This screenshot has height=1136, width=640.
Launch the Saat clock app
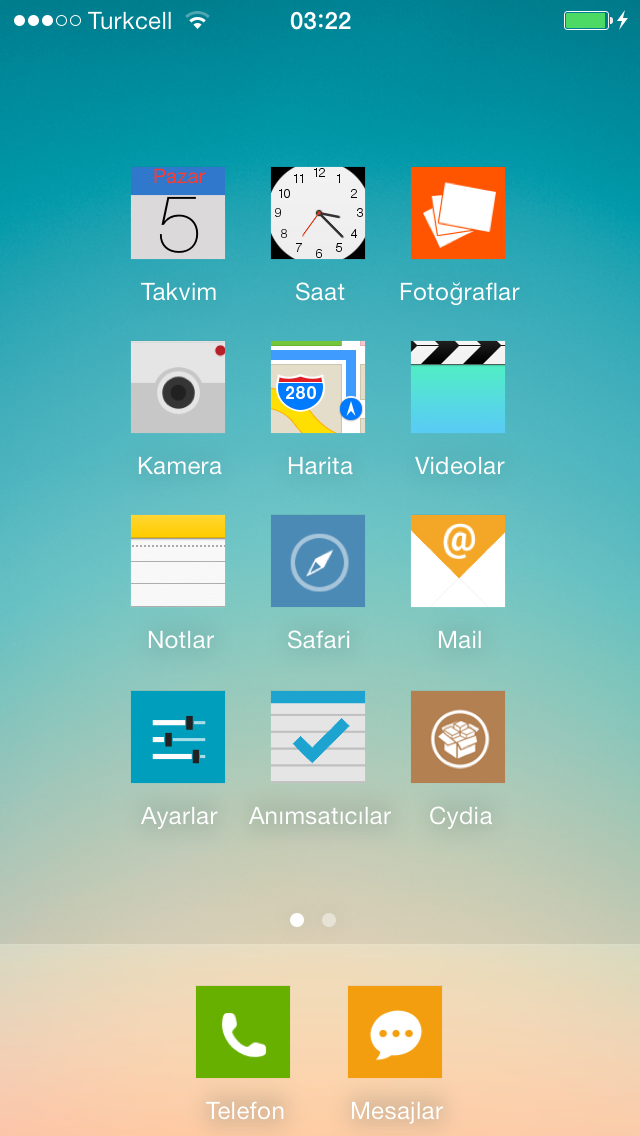coord(318,213)
